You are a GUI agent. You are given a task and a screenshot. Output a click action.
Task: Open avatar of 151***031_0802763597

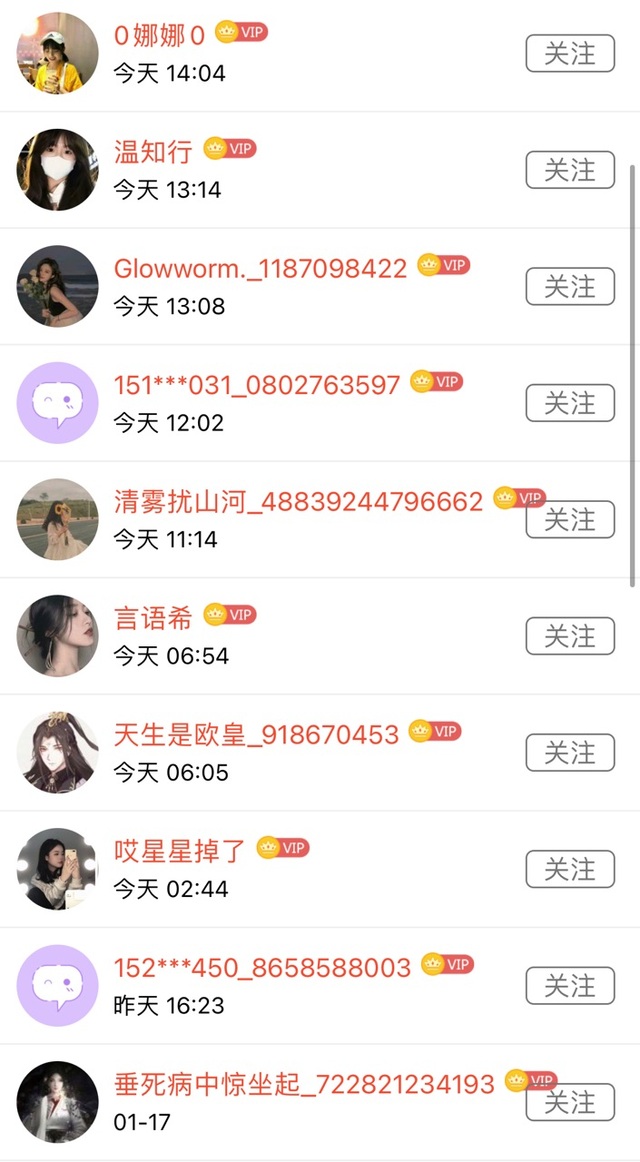[58, 403]
